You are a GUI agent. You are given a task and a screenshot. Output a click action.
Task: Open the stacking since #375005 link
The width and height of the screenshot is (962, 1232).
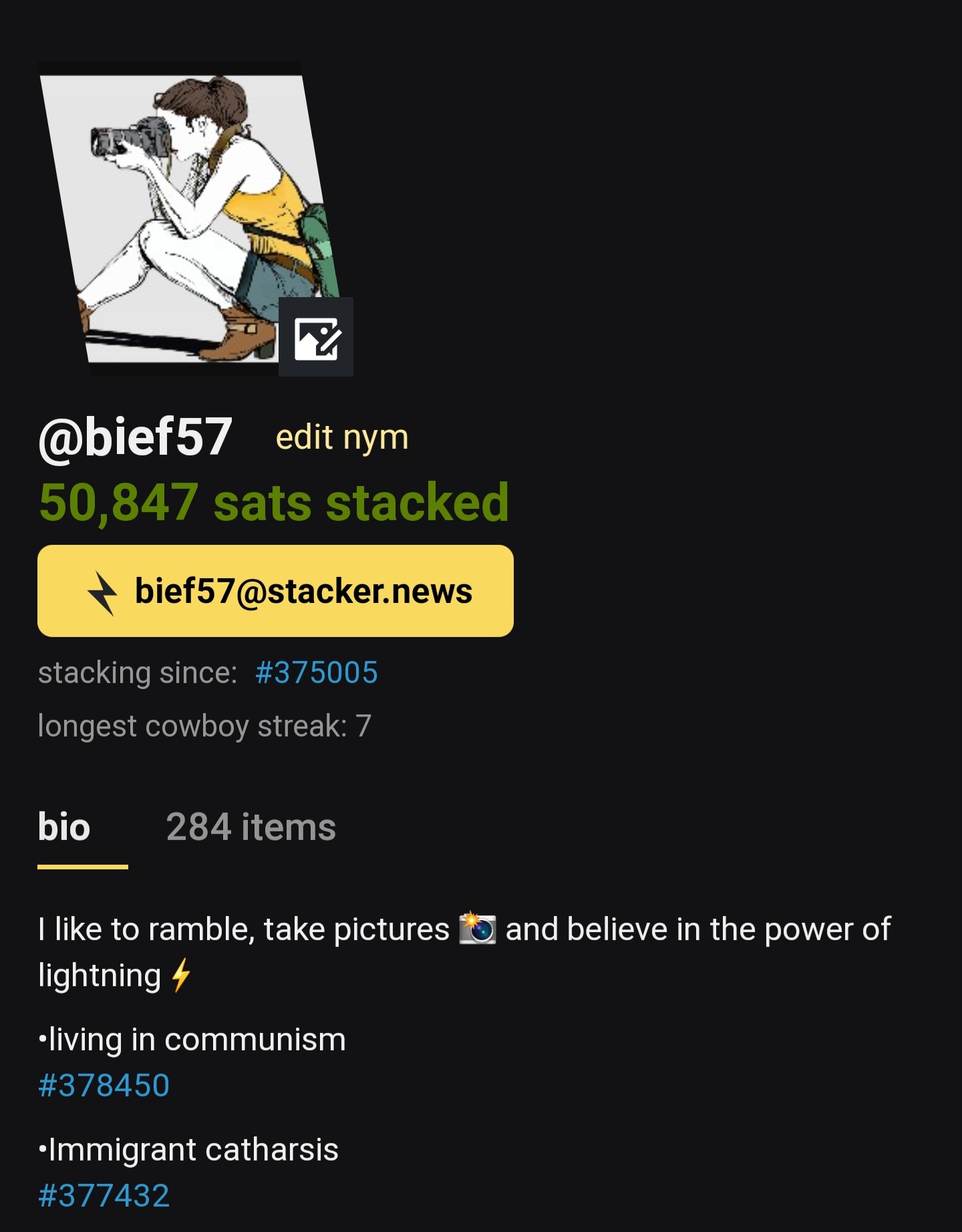point(316,672)
